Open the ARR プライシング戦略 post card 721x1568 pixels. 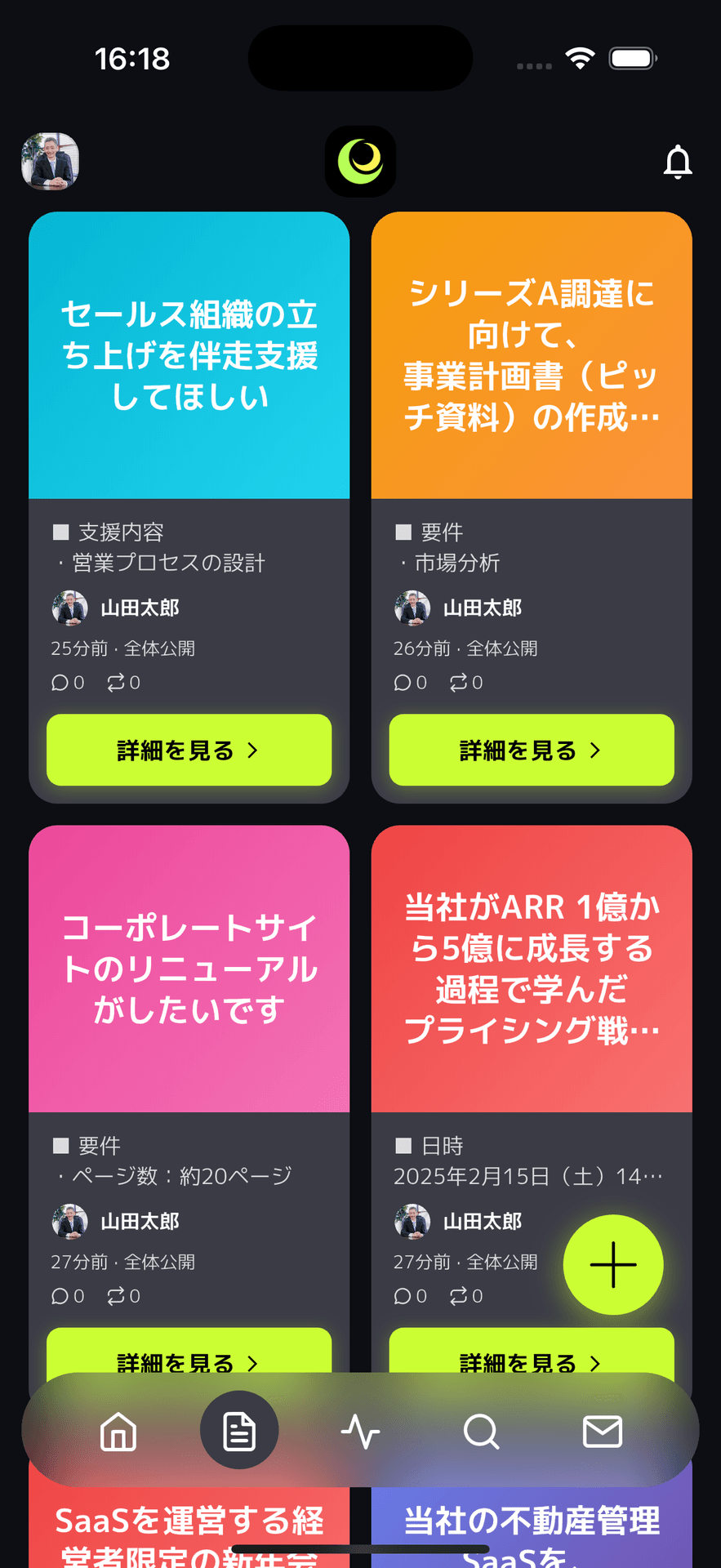pos(532,969)
